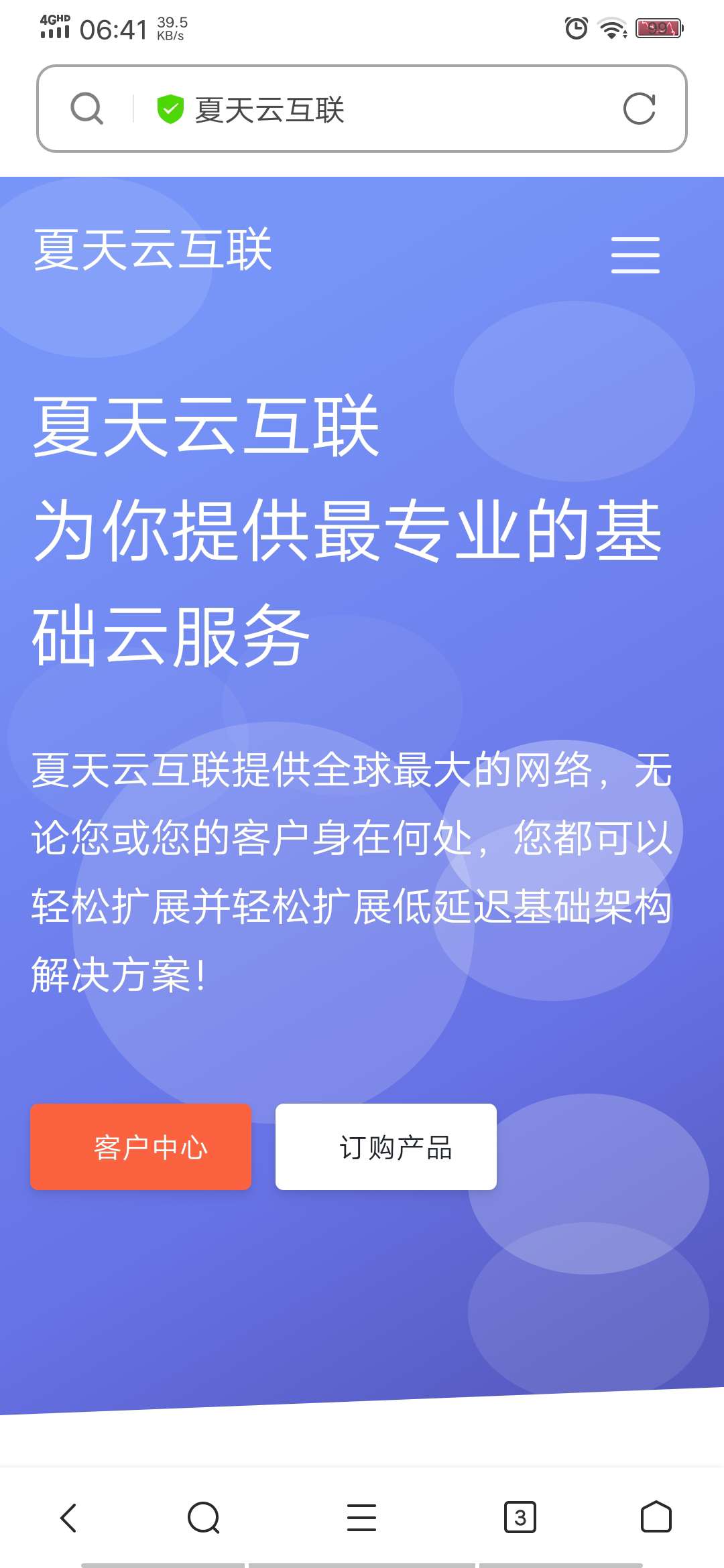
Task: Tap the search icon in address bar
Action: point(87,109)
